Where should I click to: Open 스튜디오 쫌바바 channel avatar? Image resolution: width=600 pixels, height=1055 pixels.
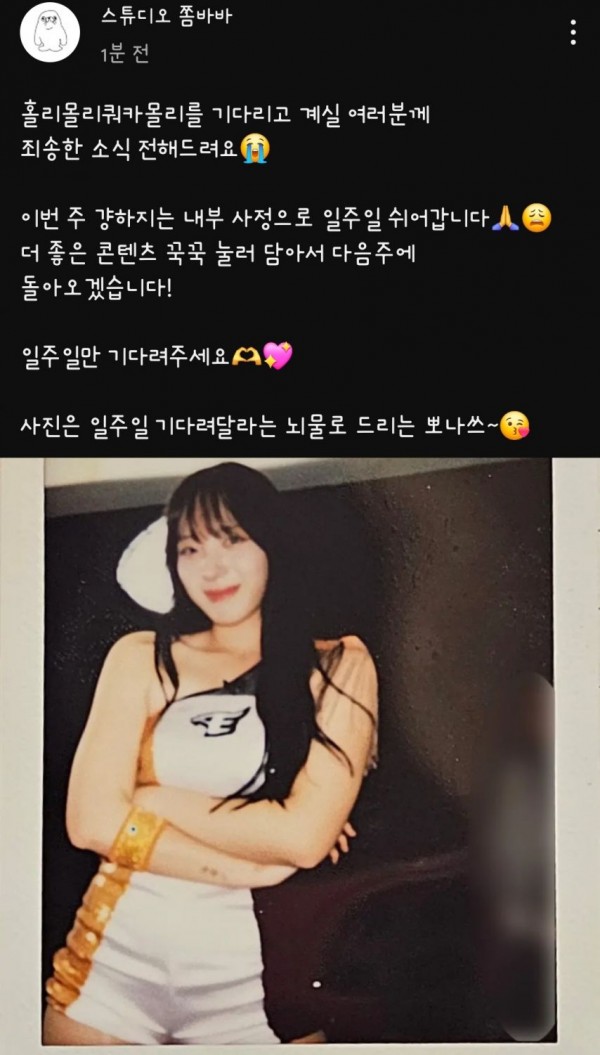[50, 32]
